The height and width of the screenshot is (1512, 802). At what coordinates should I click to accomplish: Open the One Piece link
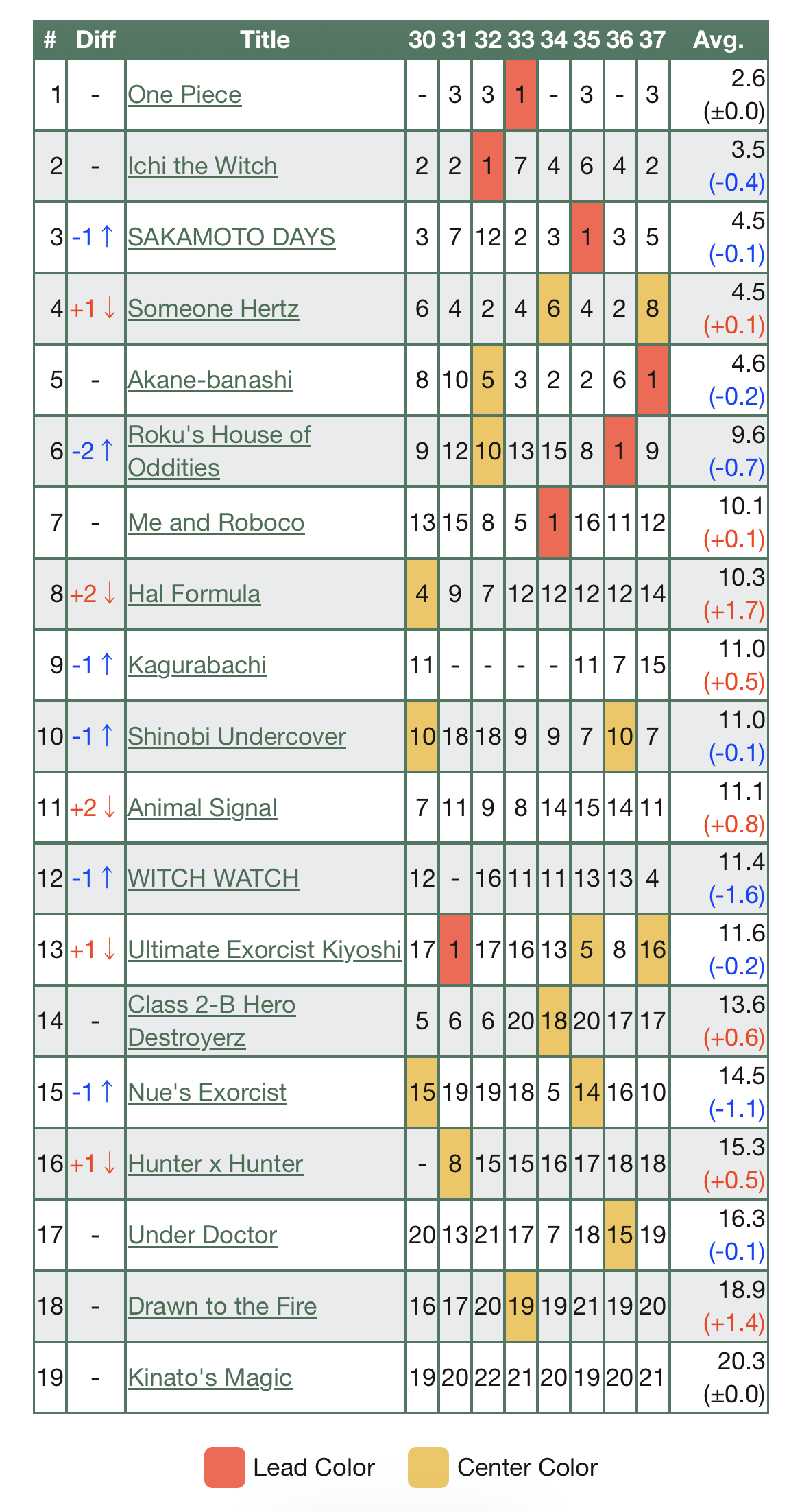click(184, 95)
